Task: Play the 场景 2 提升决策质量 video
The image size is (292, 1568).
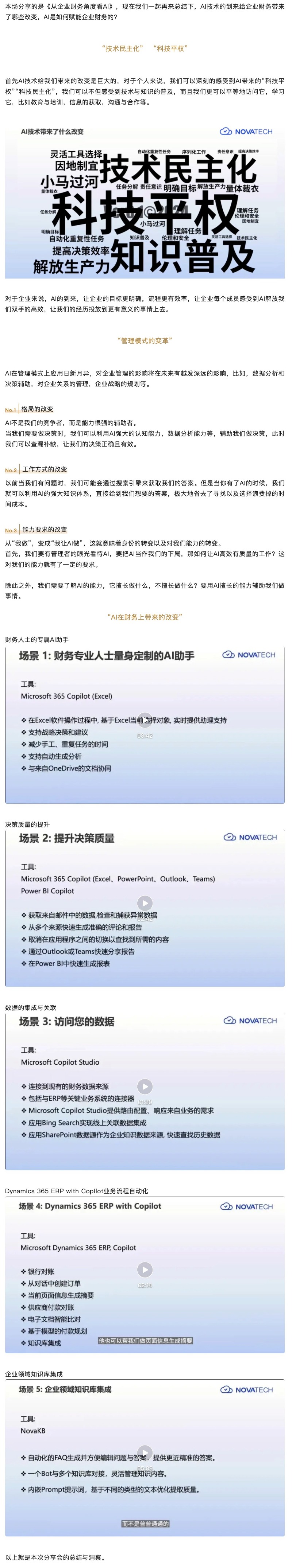Action: coord(145,903)
